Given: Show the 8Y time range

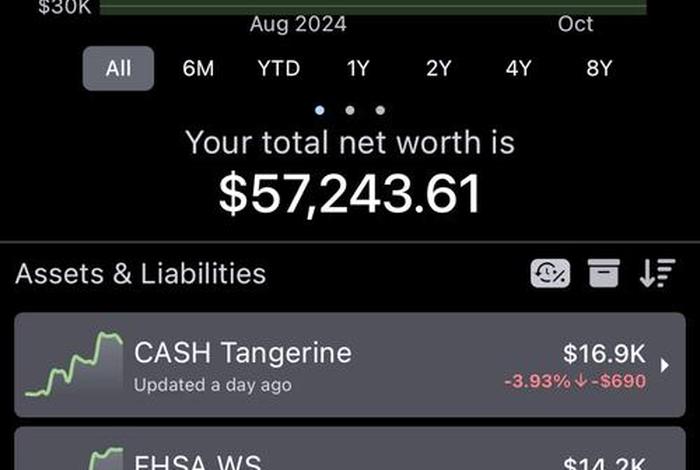Looking at the screenshot, I should tap(597, 69).
